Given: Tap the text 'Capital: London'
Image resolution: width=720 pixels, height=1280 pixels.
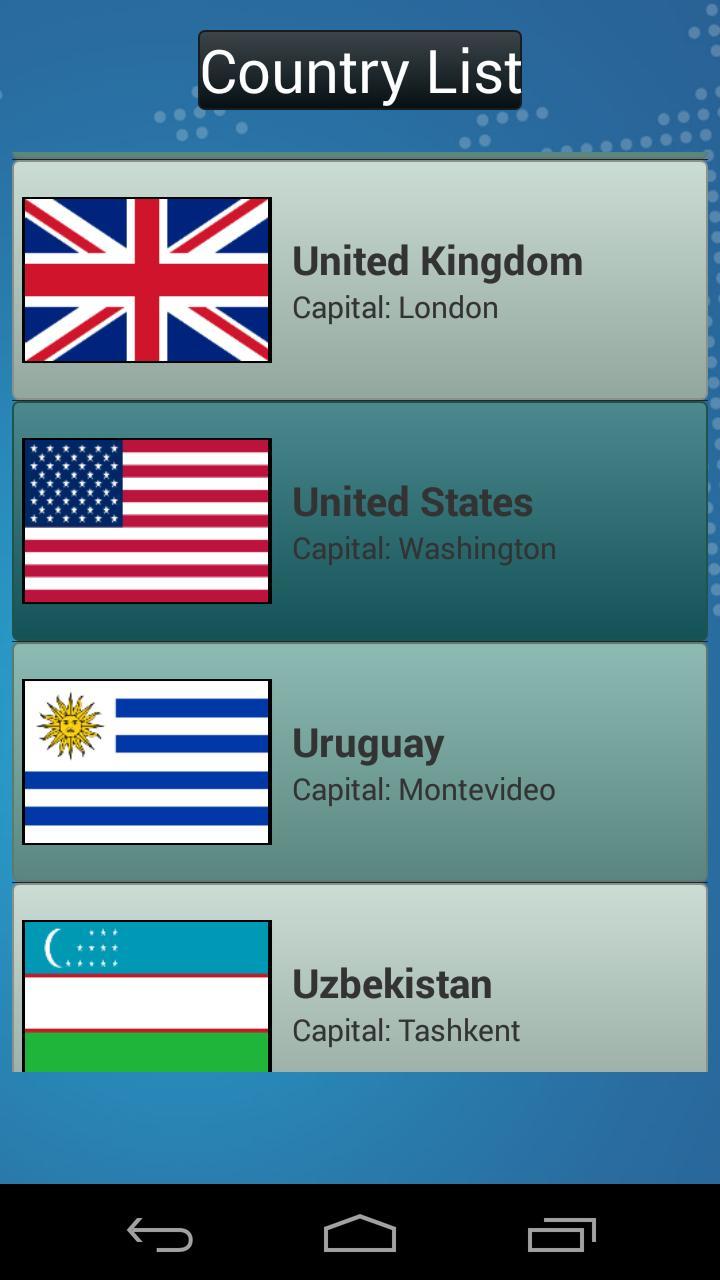Looking at the screenshot, I should [x=396, y=308].
